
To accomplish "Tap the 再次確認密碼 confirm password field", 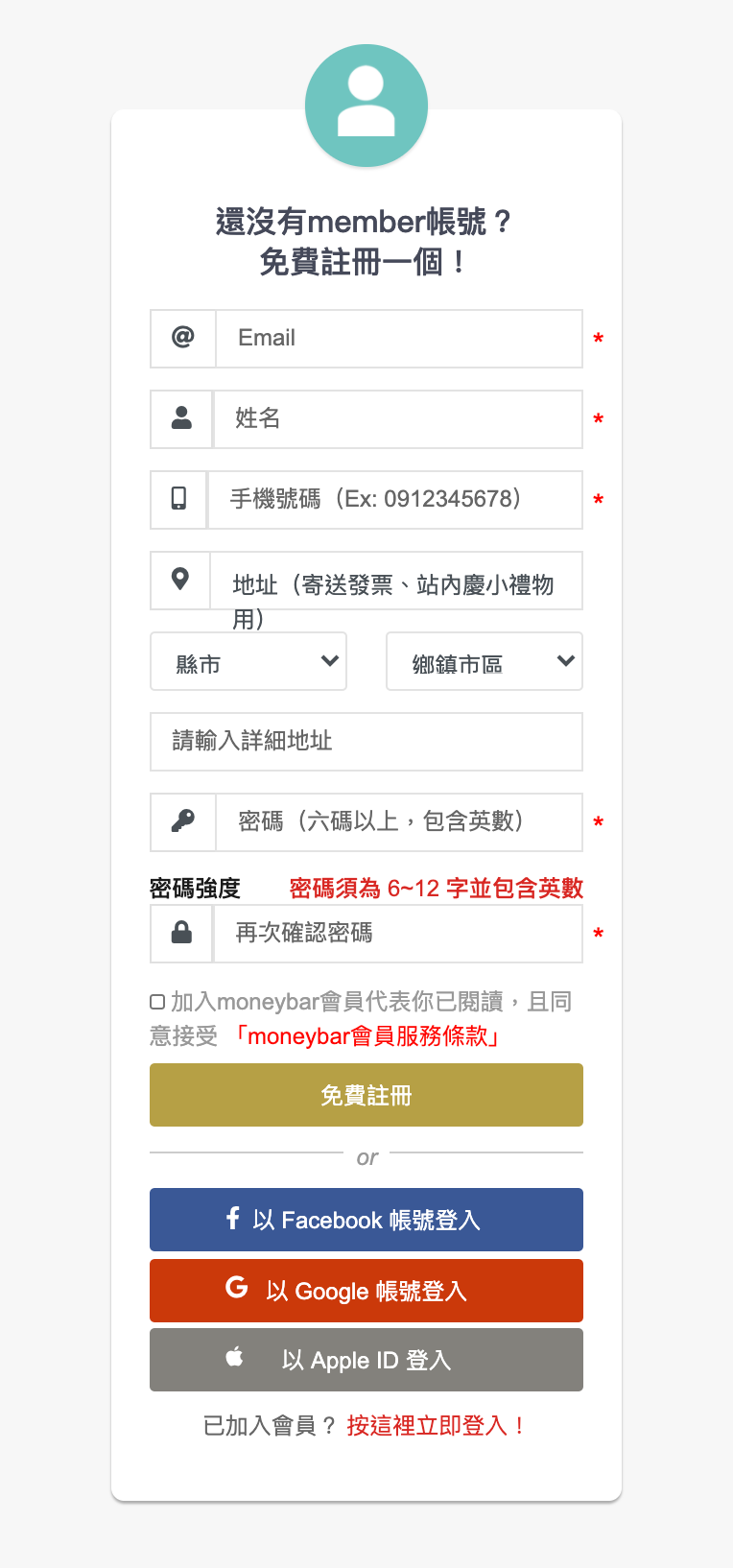I will (397, 934).
